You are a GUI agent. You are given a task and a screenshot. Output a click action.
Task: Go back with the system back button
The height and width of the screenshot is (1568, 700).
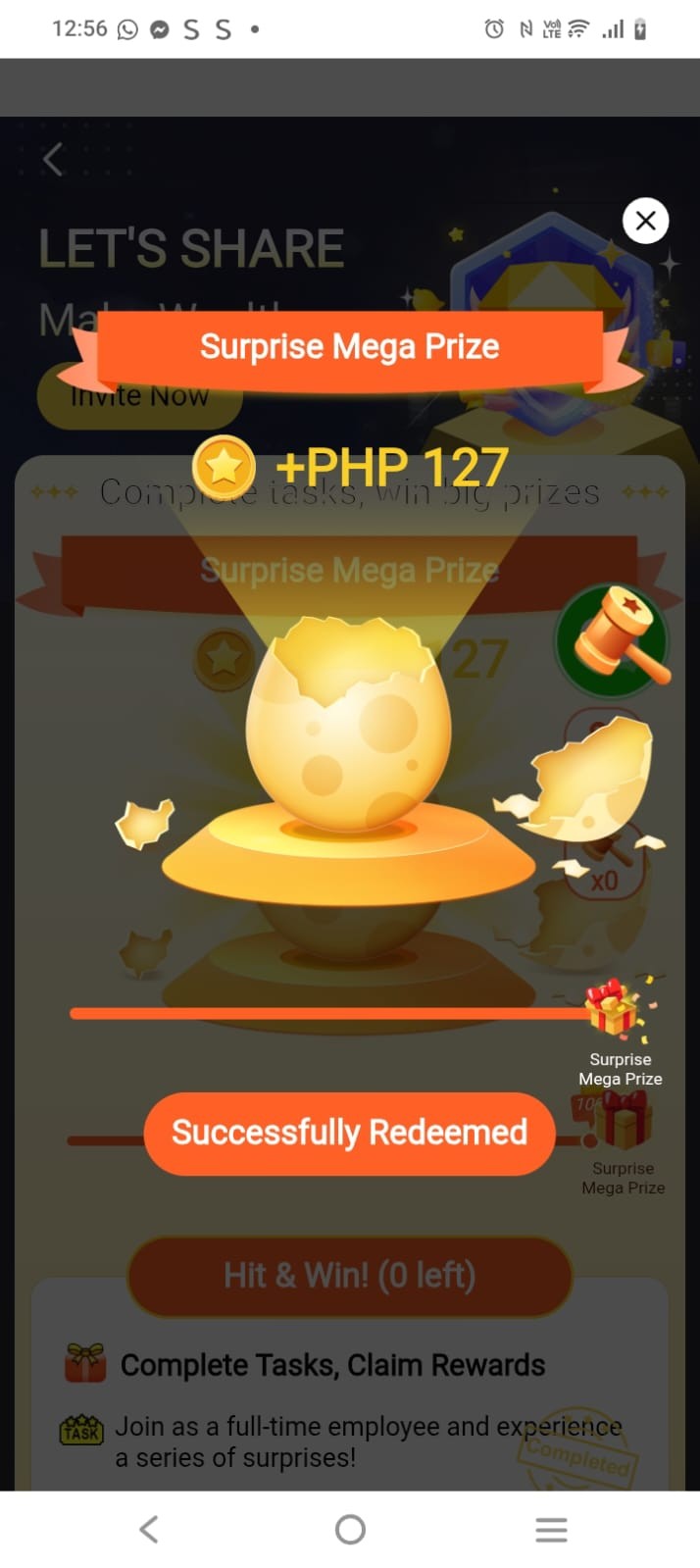tap(149, 1529)
